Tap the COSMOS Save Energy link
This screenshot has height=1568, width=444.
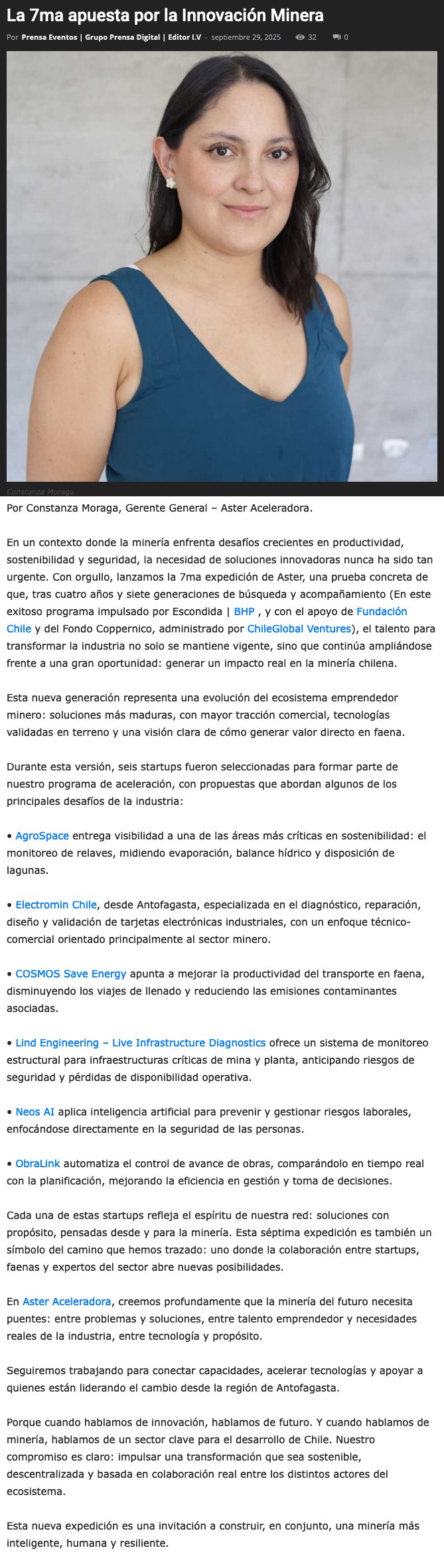click(70, 973)
